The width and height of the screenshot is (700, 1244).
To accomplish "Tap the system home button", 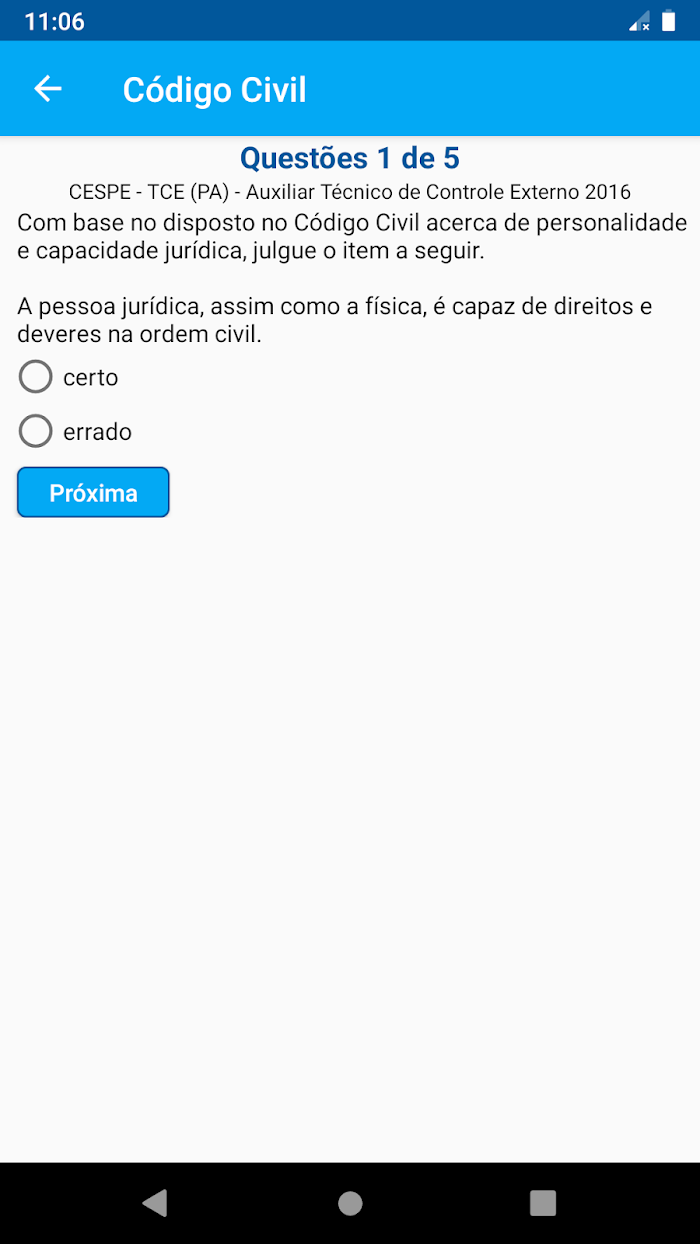I will pyautogui.click(x=350, y=1203).
